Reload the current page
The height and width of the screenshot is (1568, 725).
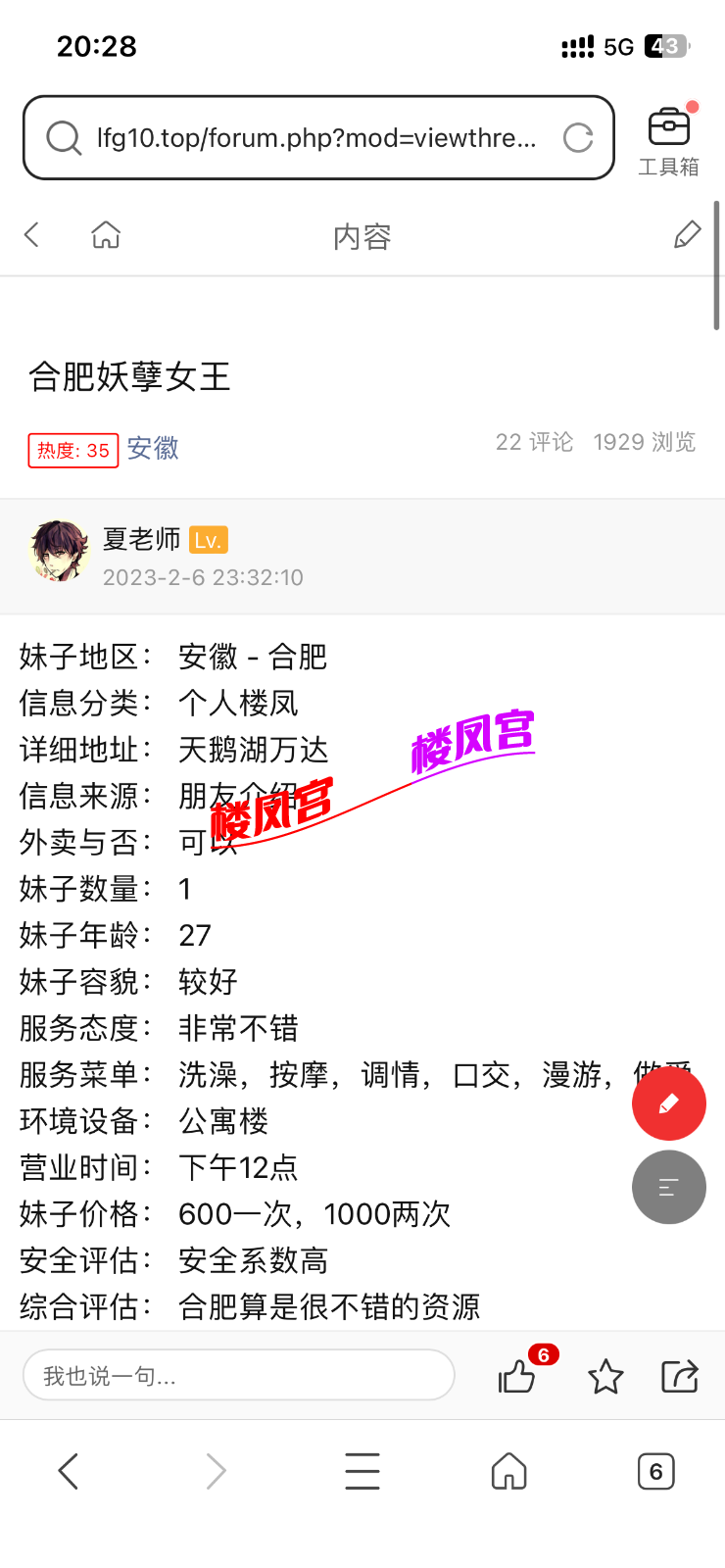click(578, 138)
